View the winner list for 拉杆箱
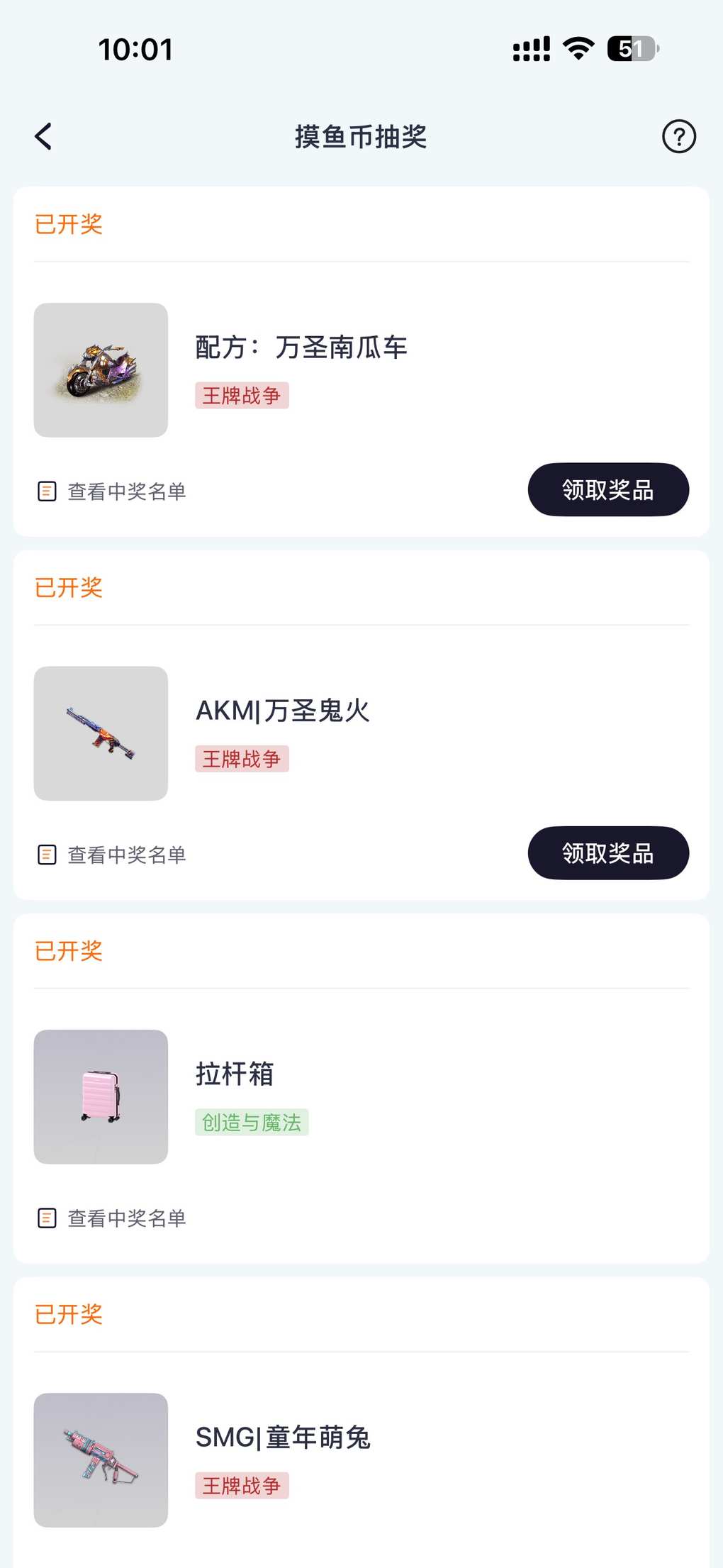This screenshot has width=723, height=1568. [x=112, y=1218]
